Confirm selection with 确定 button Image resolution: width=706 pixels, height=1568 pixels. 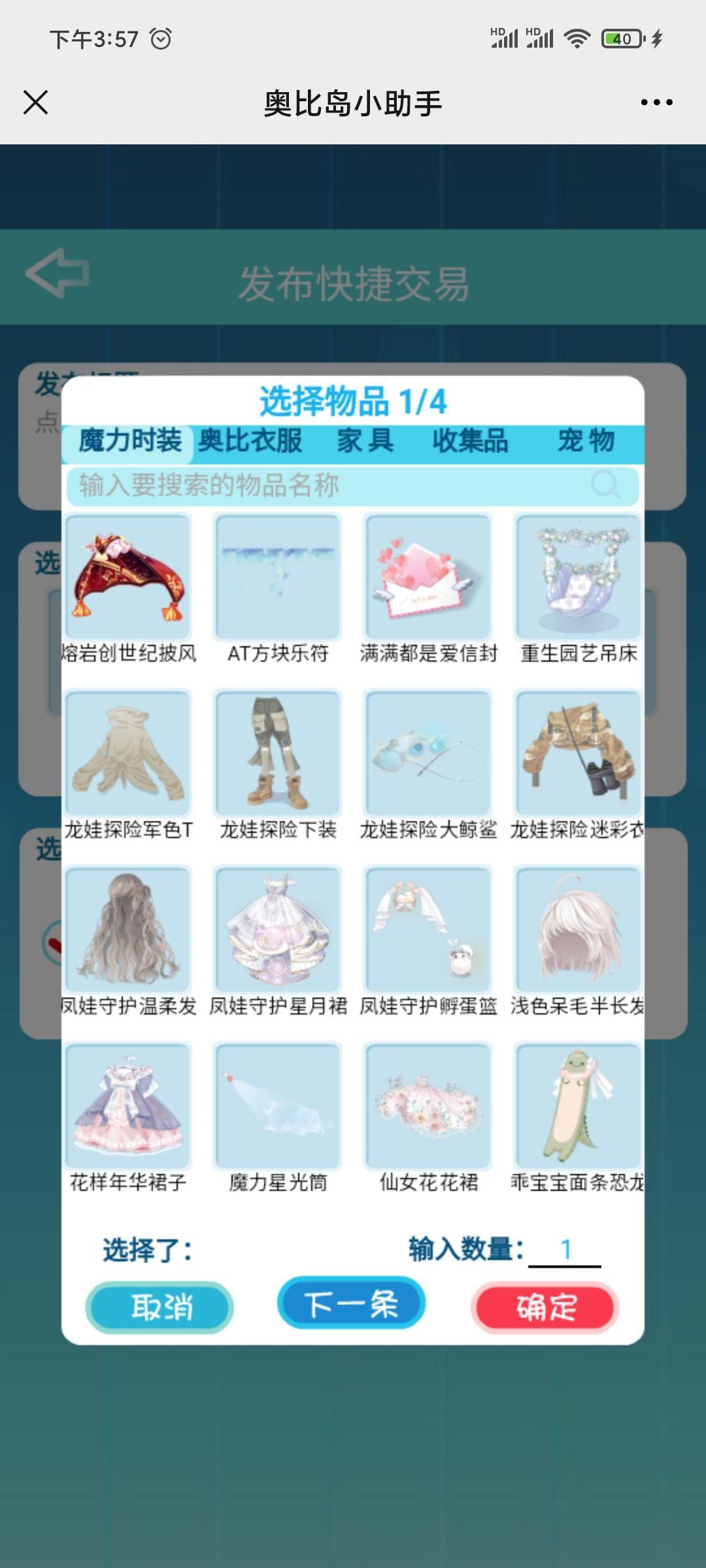[545, 1307]
